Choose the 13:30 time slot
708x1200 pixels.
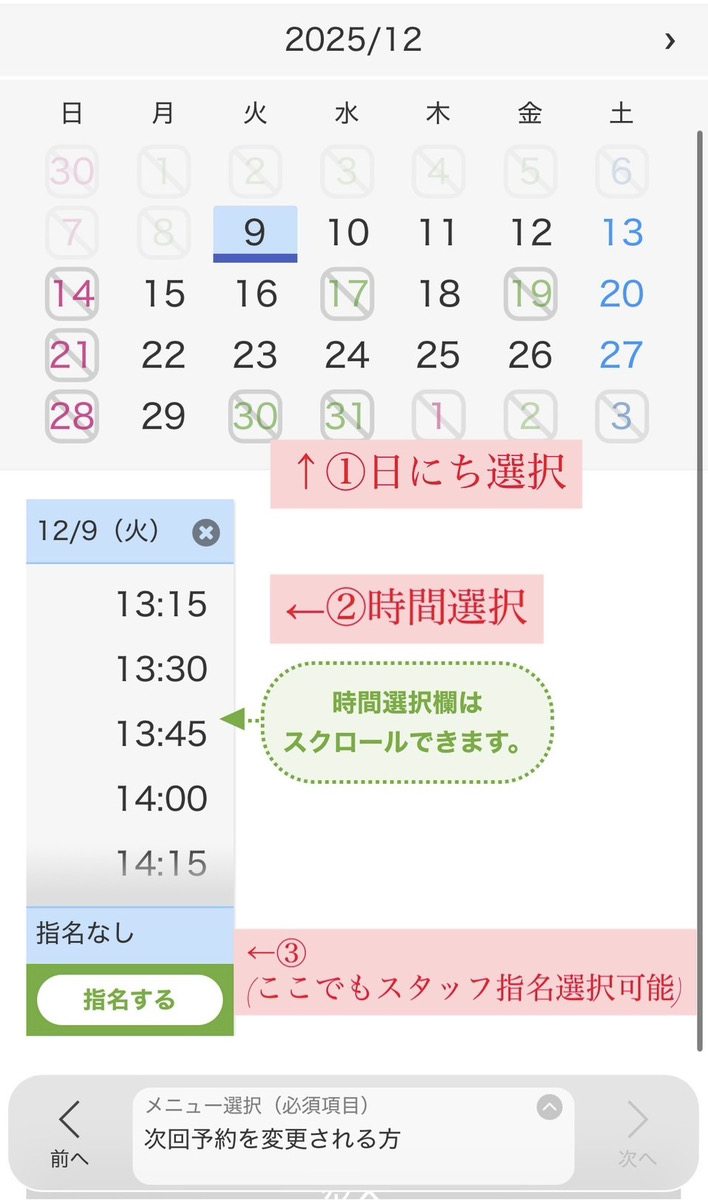(160, 669)
